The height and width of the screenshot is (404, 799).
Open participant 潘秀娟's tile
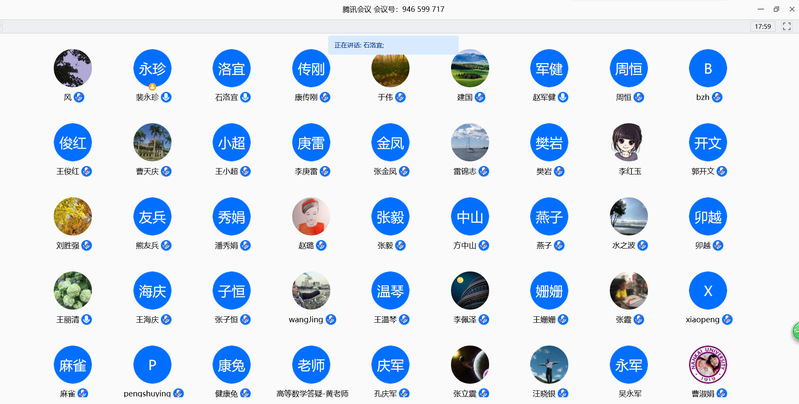[231, 217]
